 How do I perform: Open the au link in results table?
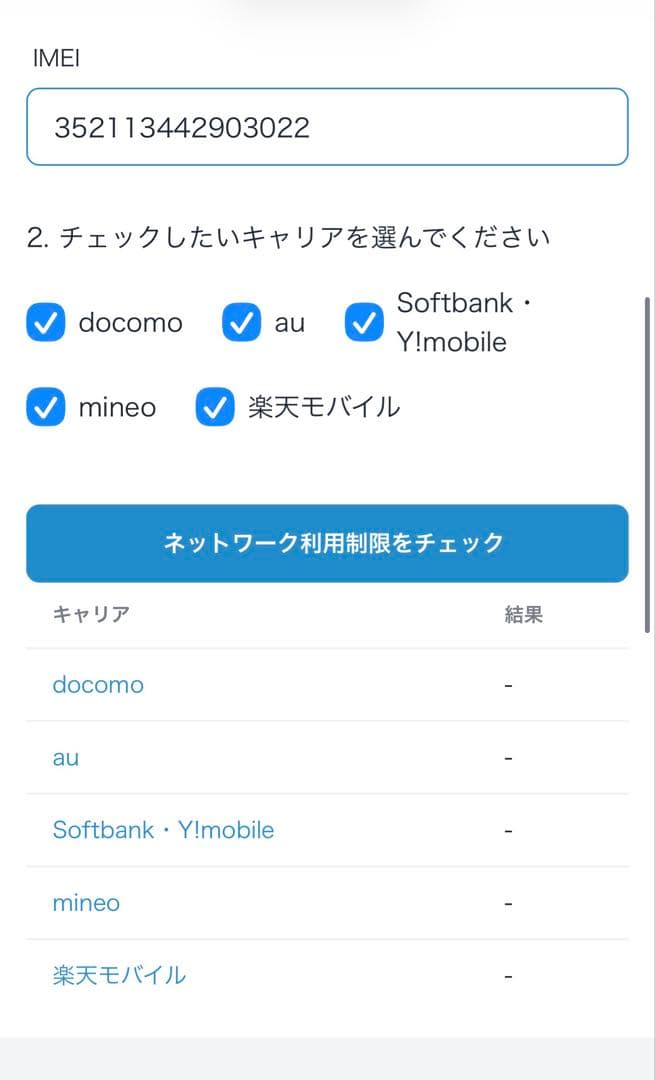coord(66,758)
